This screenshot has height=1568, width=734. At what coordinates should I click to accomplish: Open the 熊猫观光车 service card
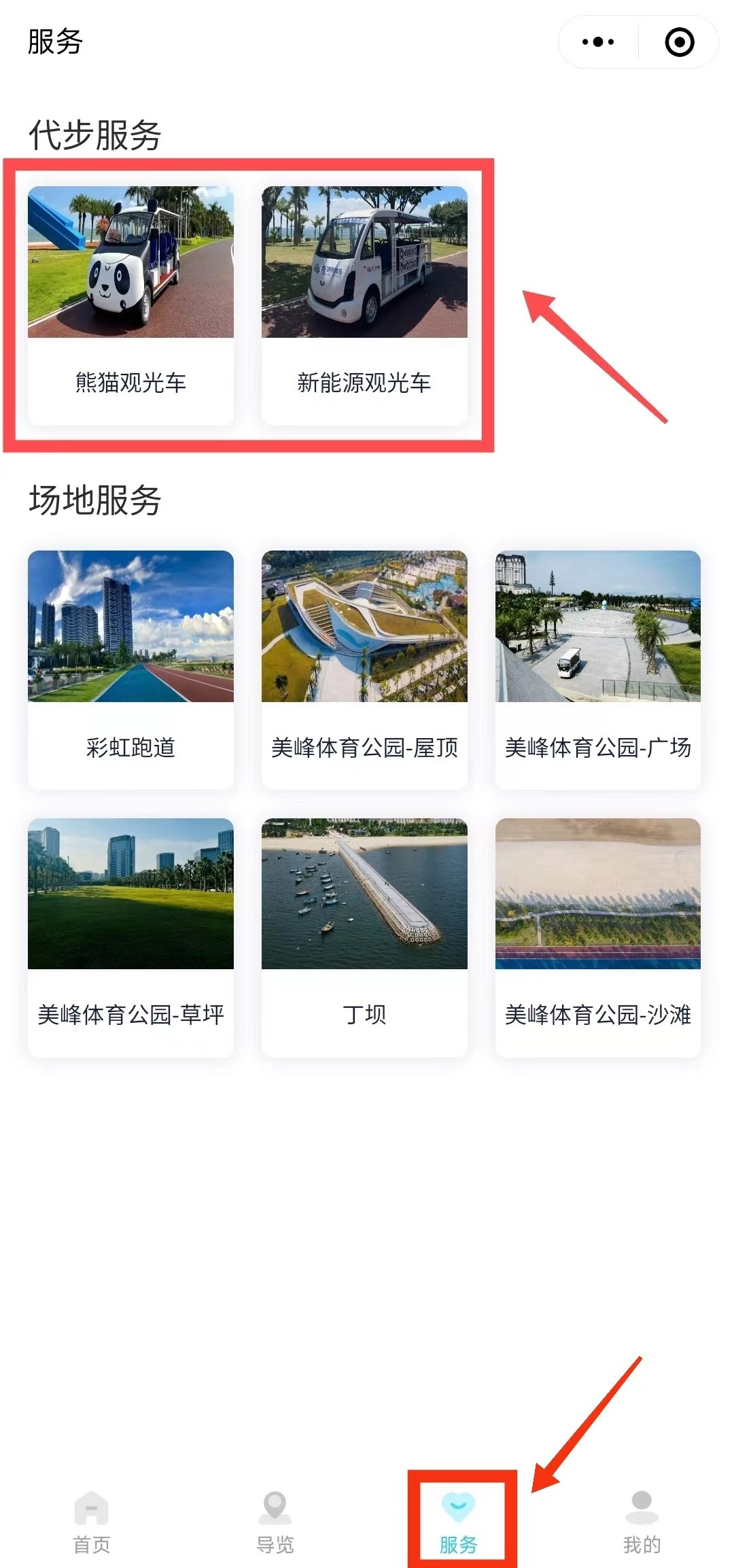click(130, 305)
